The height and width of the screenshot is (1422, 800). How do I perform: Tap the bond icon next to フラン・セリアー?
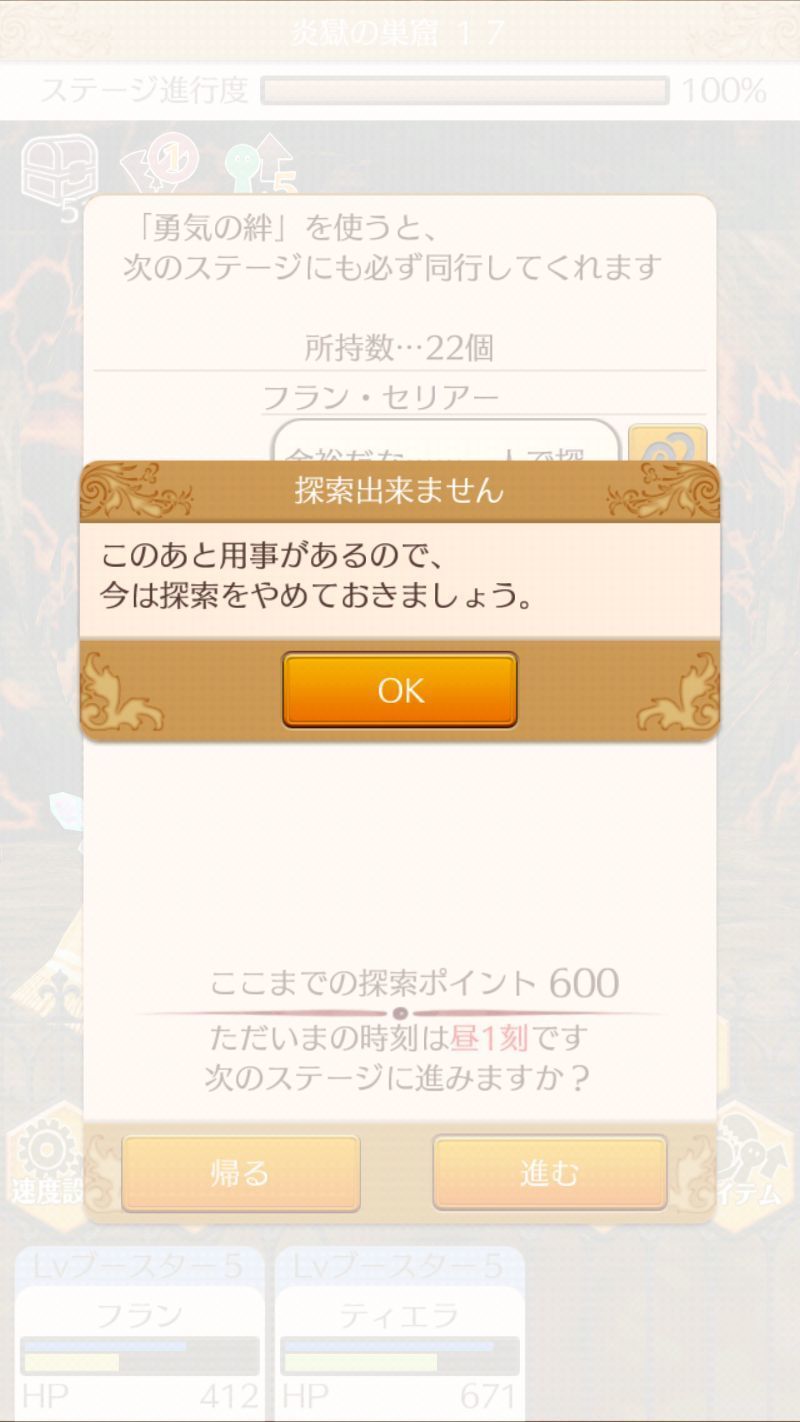(667, 446)
